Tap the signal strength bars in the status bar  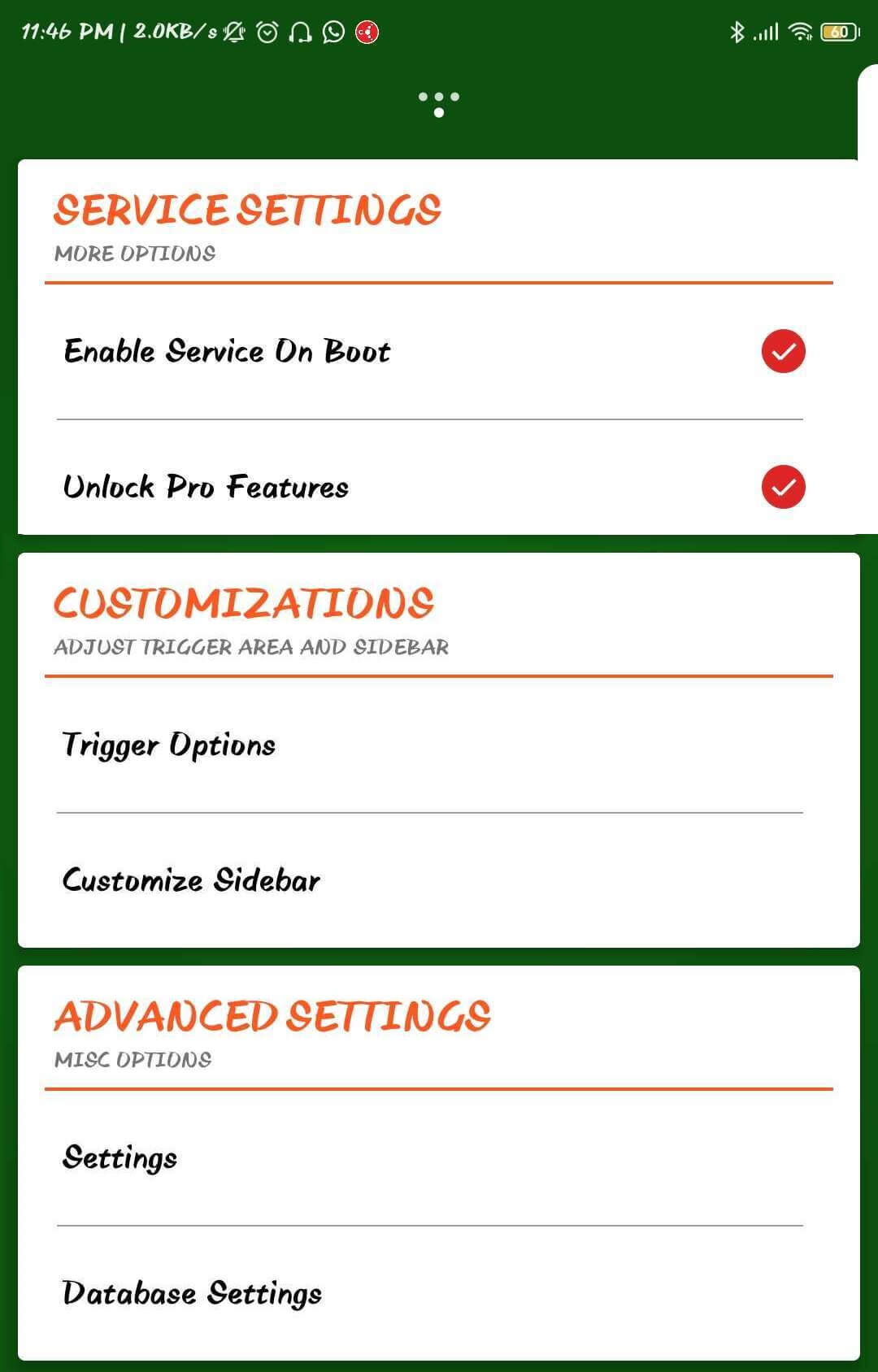(x=768, y=31)
